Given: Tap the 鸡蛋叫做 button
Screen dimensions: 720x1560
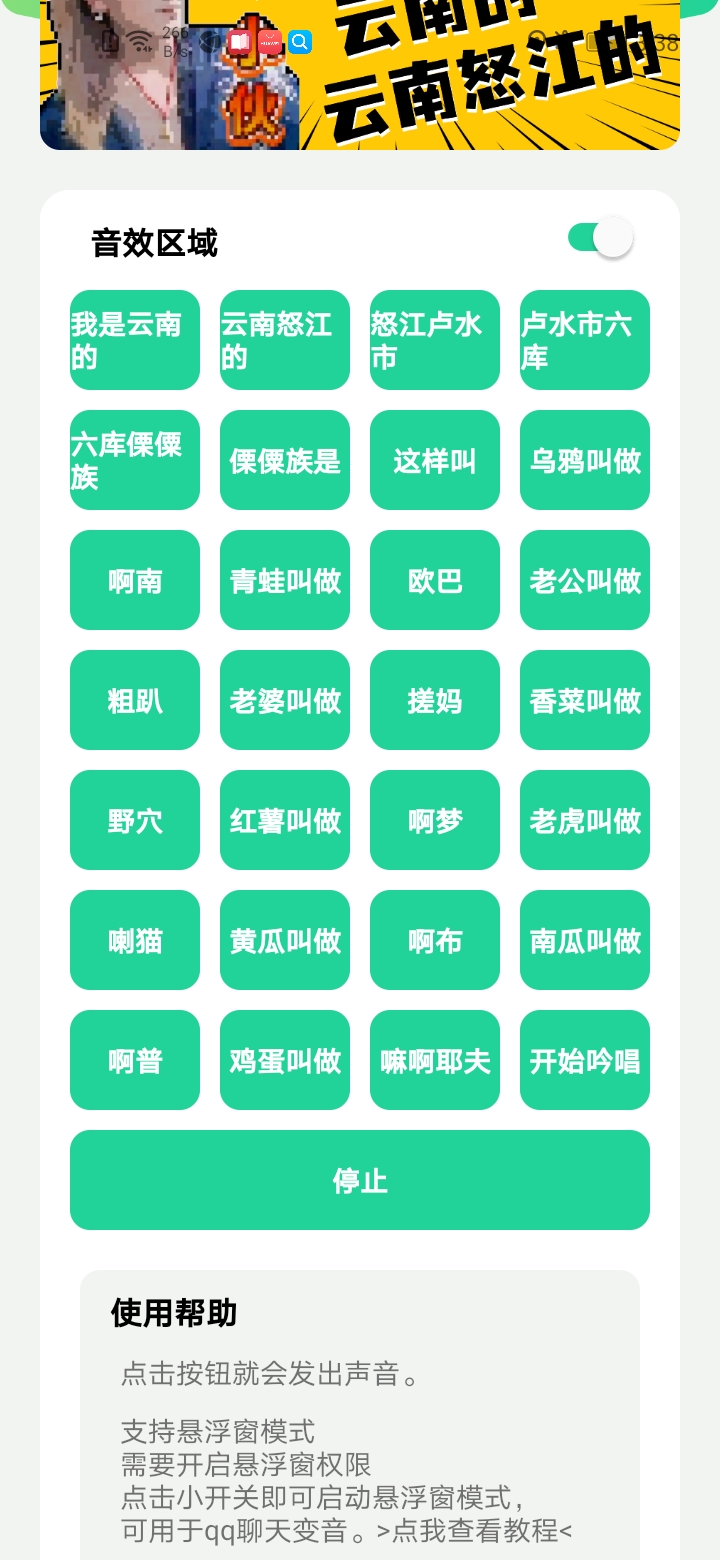Looking at the screenshot, I should click(x=285, y=1060).
